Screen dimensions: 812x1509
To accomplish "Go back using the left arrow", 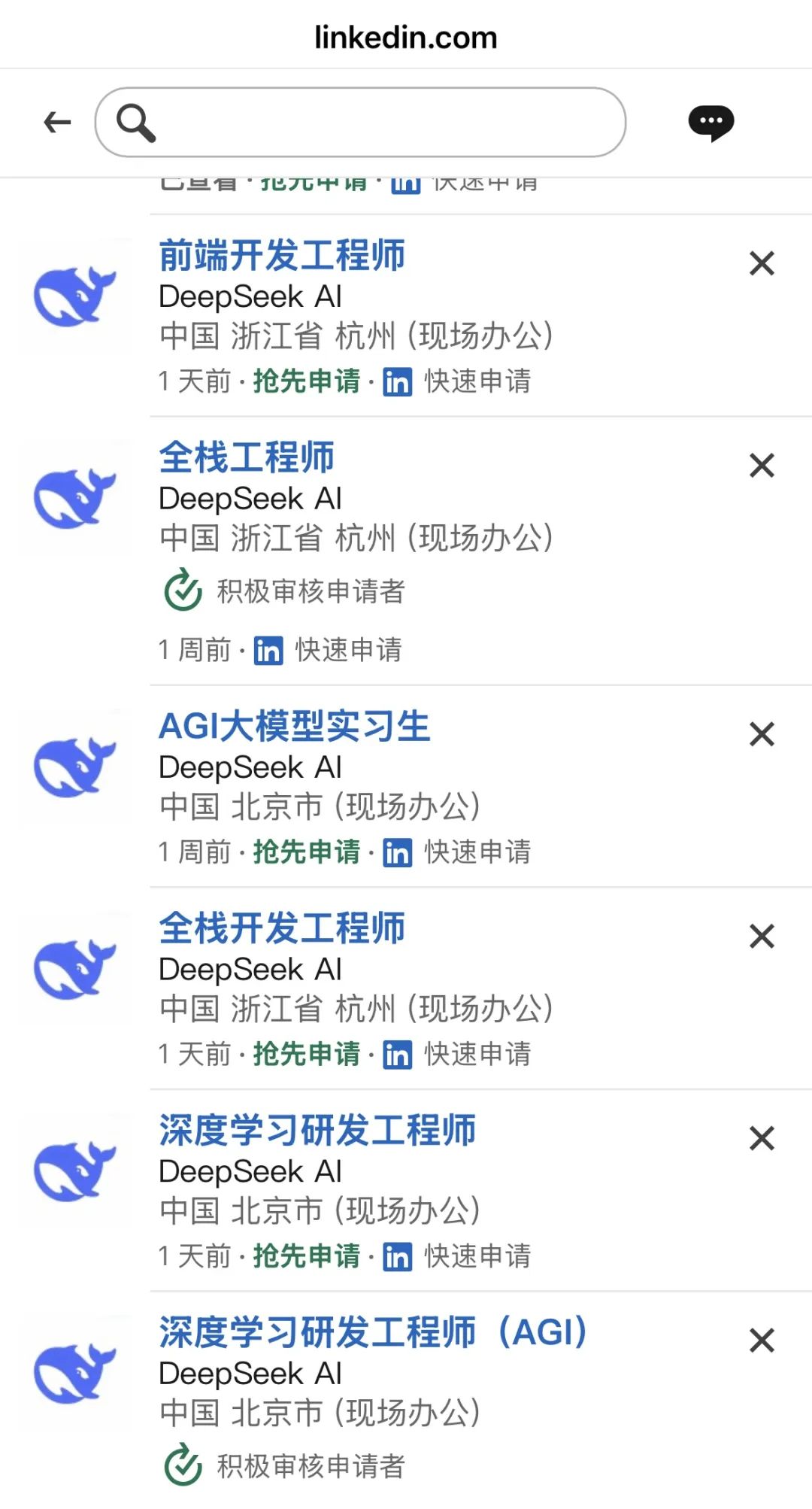I will (57, 122).
